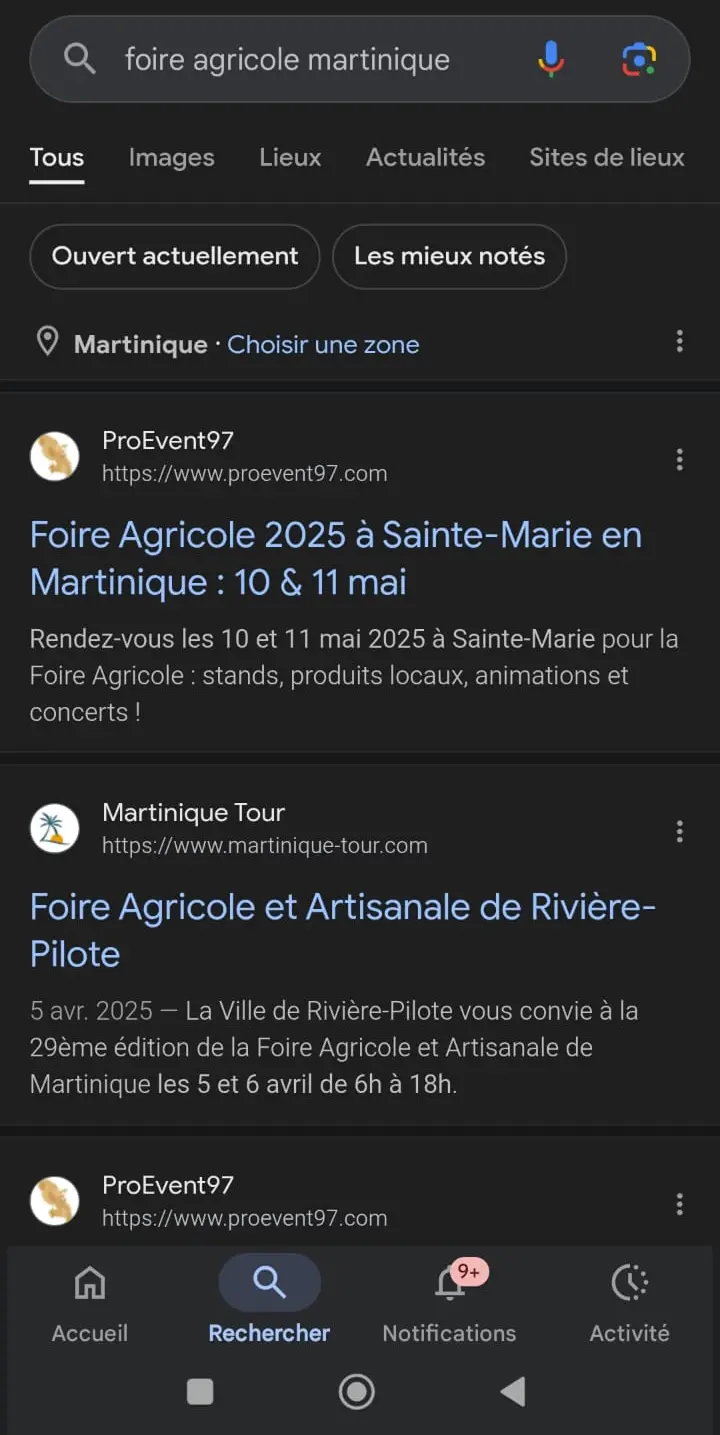The width and height of the screenshot is (720, 1435).
Task: Apply the Les mieux notés filter
Action: (449, 256)
